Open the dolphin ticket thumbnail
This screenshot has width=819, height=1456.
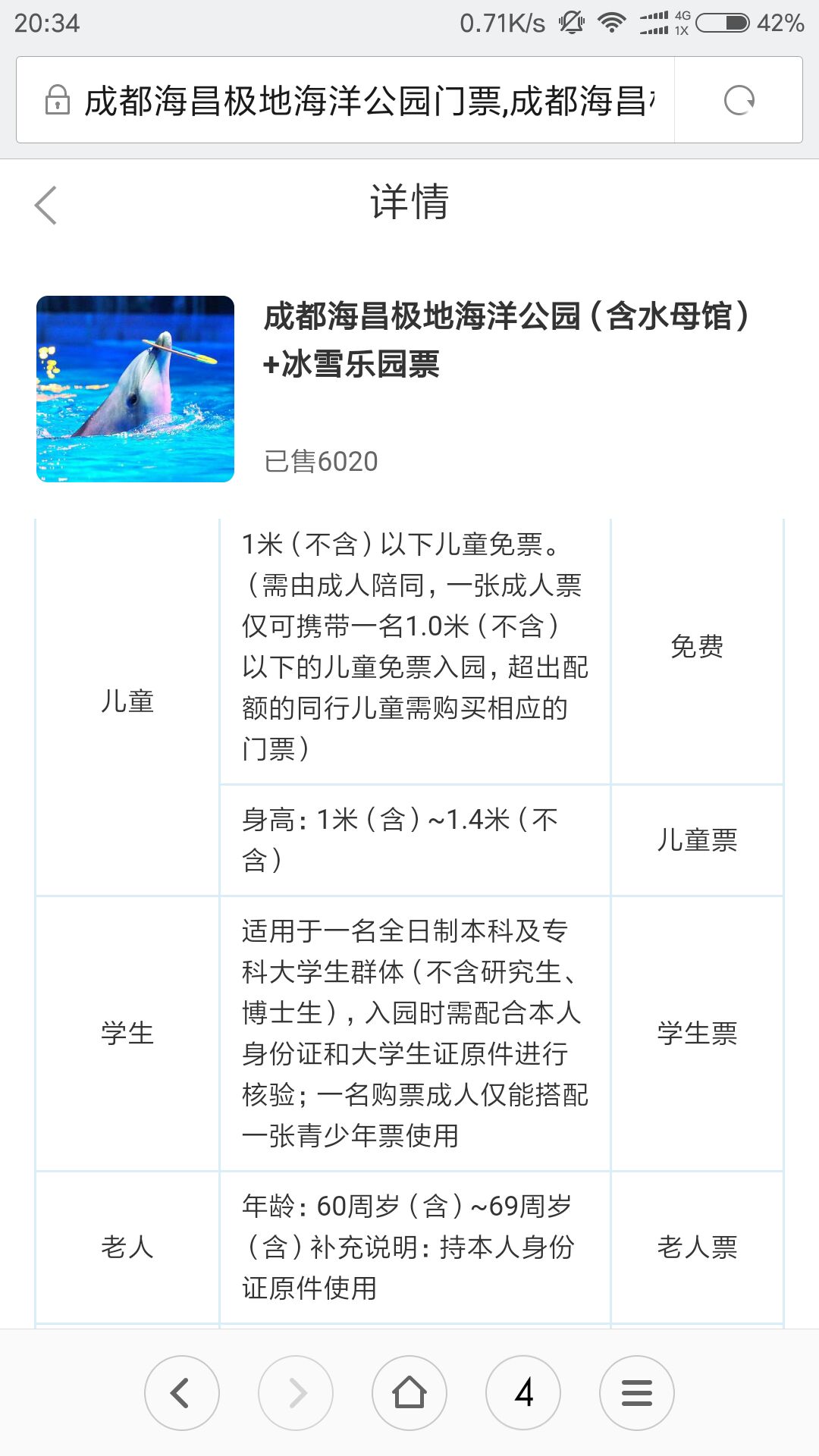pos(135,389)
